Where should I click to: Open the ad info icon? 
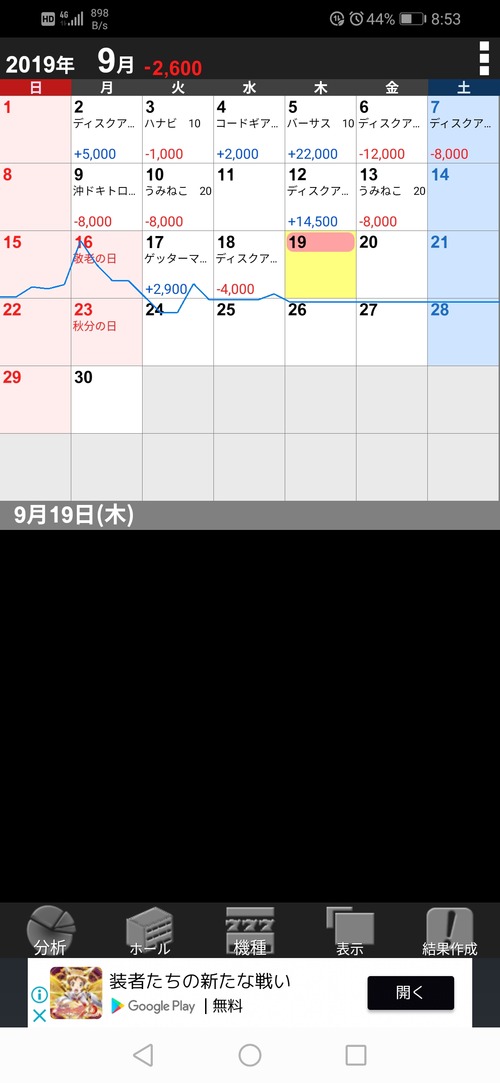coord(39,995)
